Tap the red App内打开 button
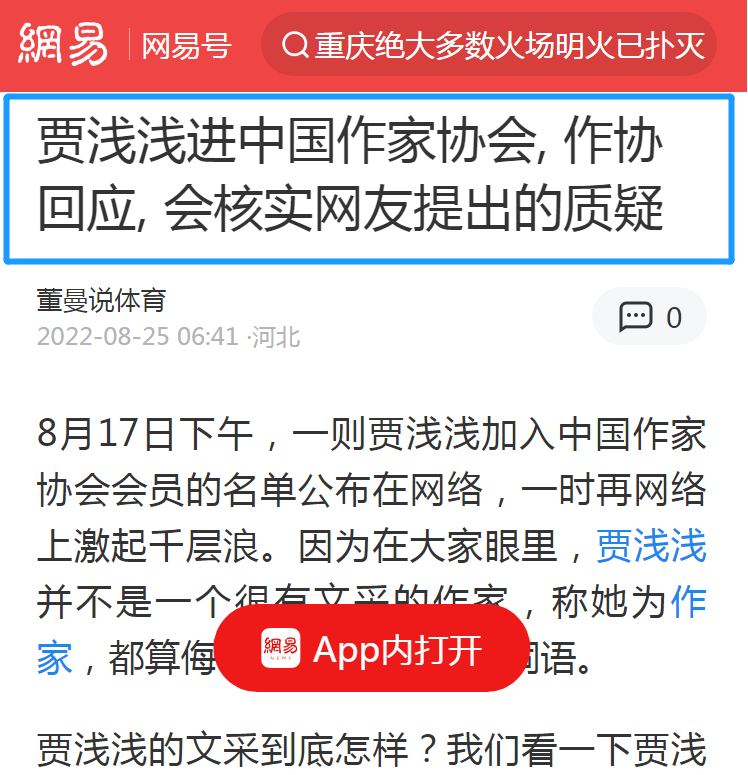Image resolution: width=748 pixels, height=775 pixels. tap(372, 650)
